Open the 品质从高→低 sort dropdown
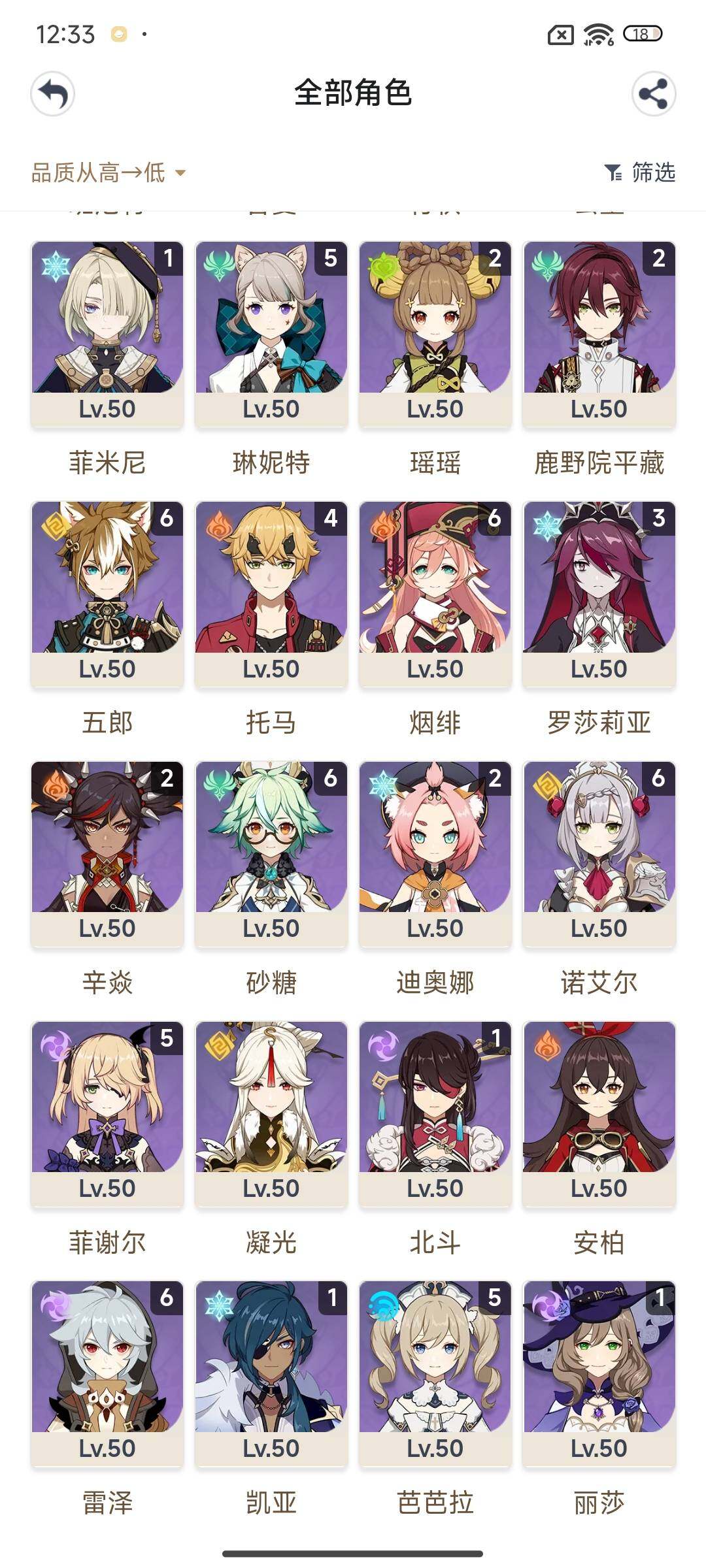 pos(109,172)
